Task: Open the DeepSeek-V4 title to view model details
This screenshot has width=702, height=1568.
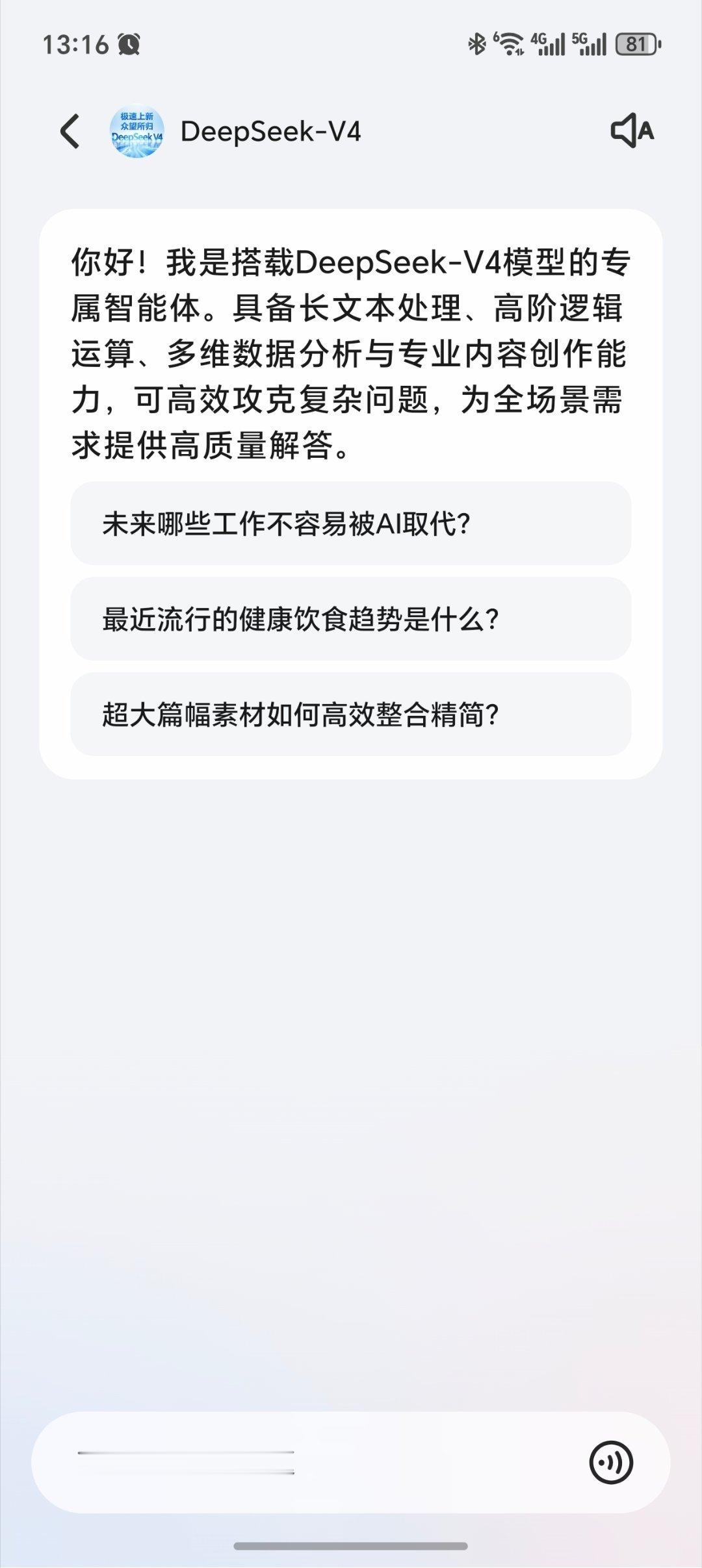Action: pyautogui.click(x=273, y=131)
